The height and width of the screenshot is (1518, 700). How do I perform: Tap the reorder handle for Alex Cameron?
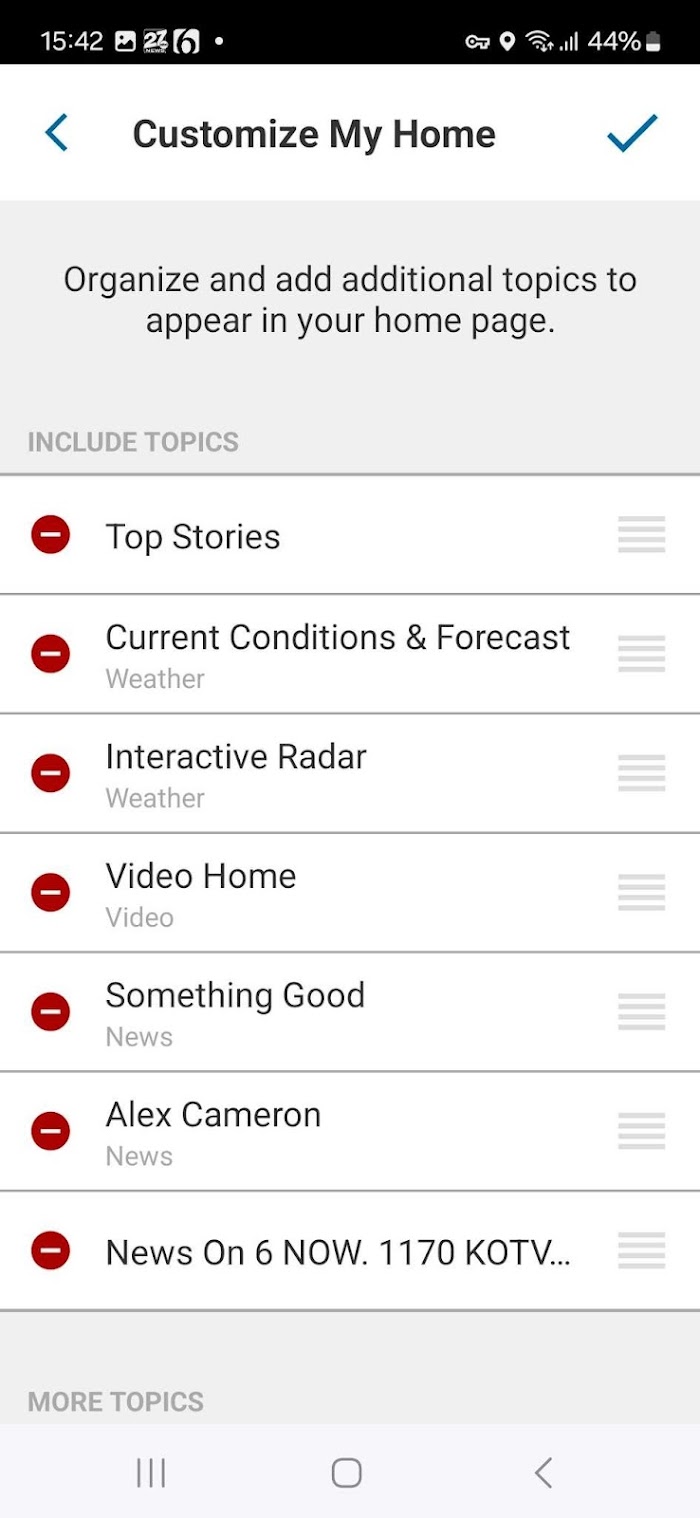coord(641,1131)
